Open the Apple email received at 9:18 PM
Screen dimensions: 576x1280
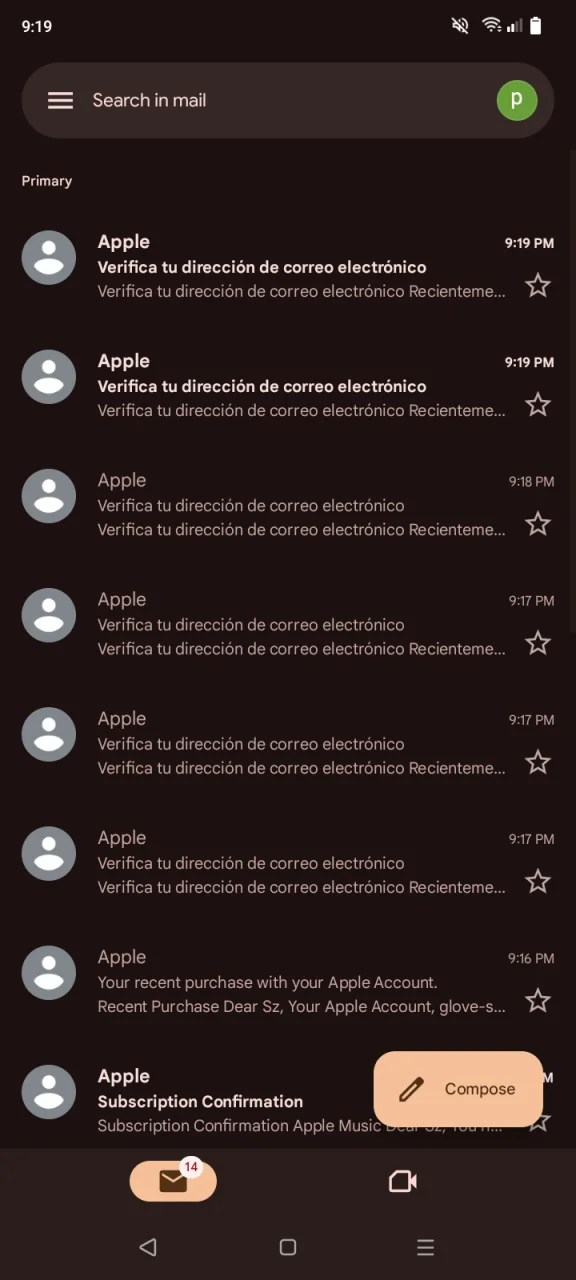(x=288, y=505)
